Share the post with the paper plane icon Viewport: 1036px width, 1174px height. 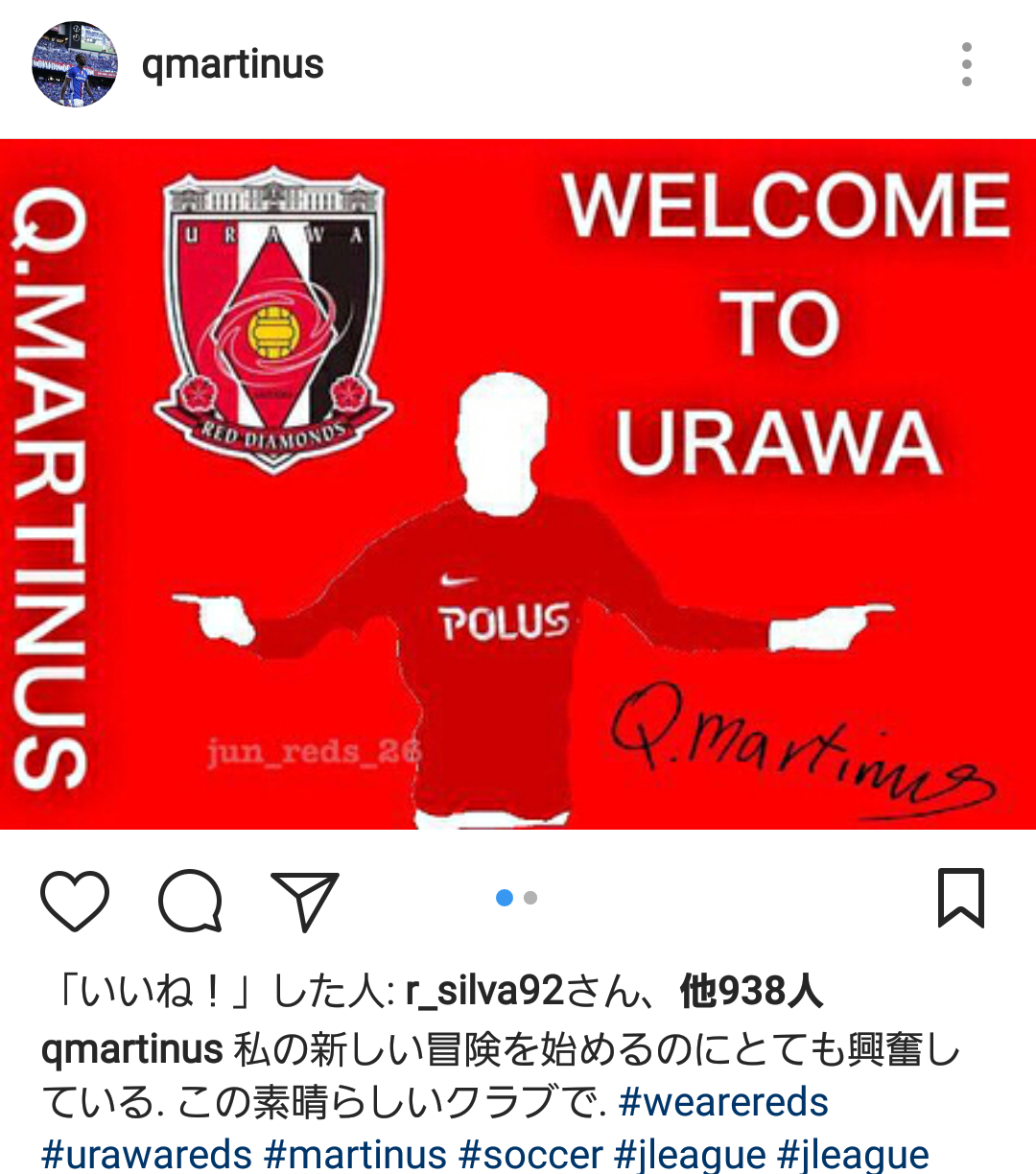[x=305, y=901]
